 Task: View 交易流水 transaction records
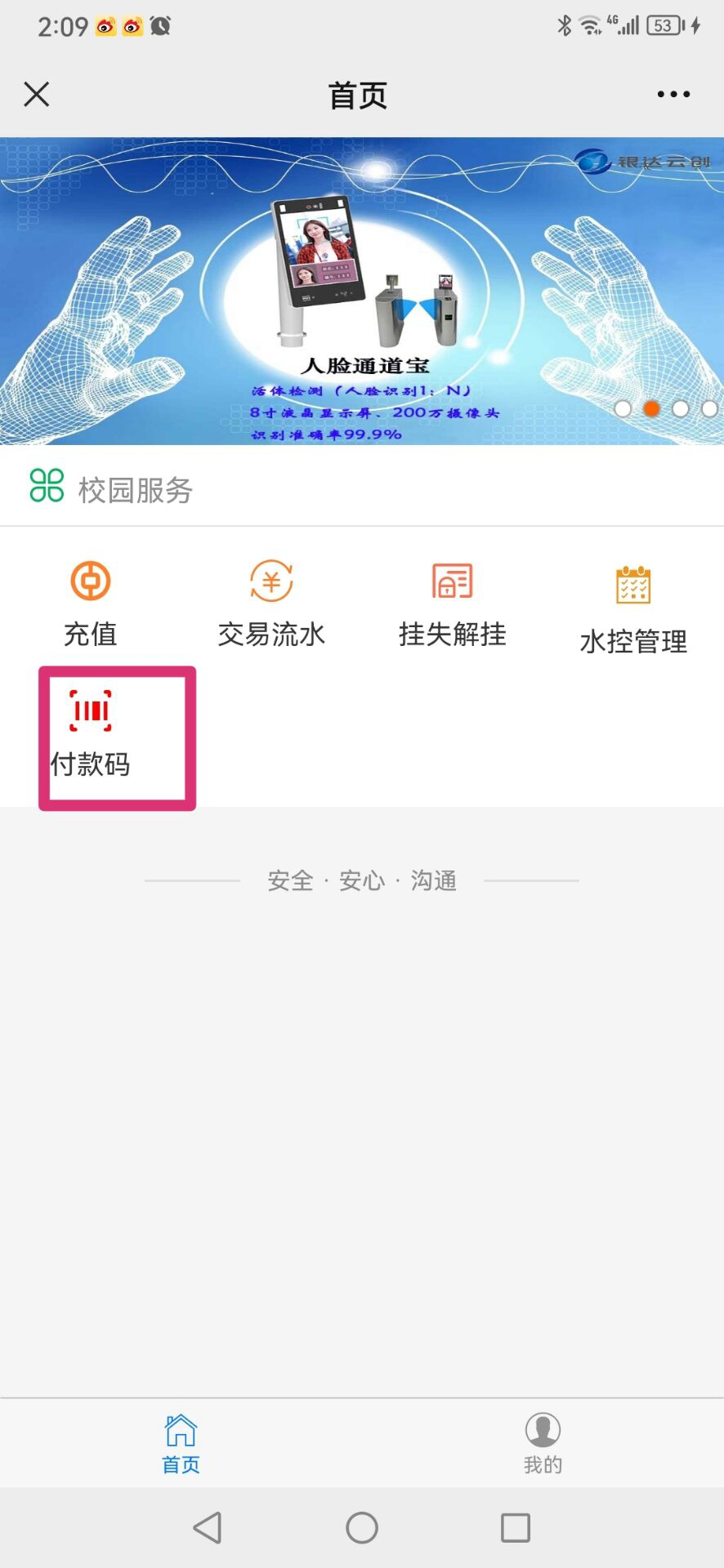[271, 603]
